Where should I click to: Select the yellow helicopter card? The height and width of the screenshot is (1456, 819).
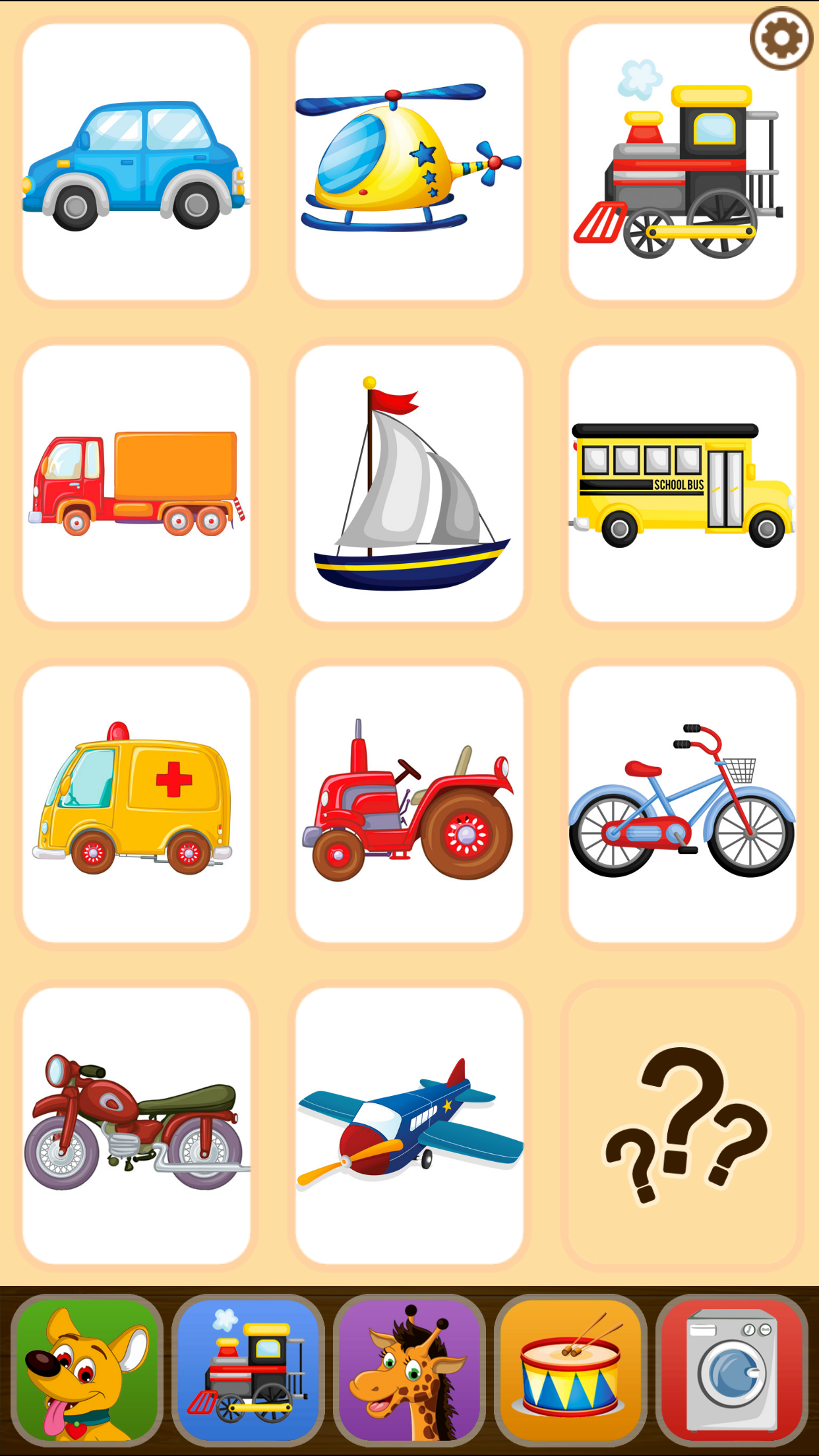(x=409, y=163)
